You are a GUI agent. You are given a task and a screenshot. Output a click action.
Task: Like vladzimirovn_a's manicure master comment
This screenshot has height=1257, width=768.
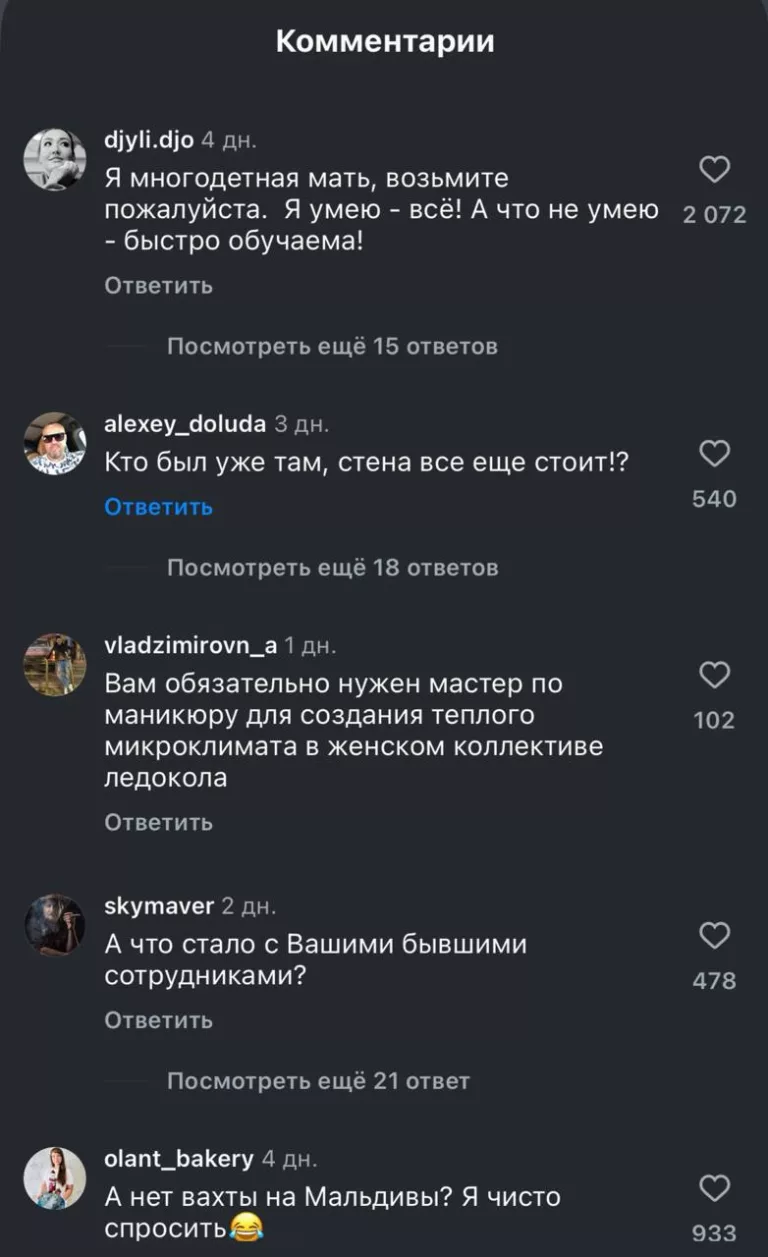coord(713,676)
